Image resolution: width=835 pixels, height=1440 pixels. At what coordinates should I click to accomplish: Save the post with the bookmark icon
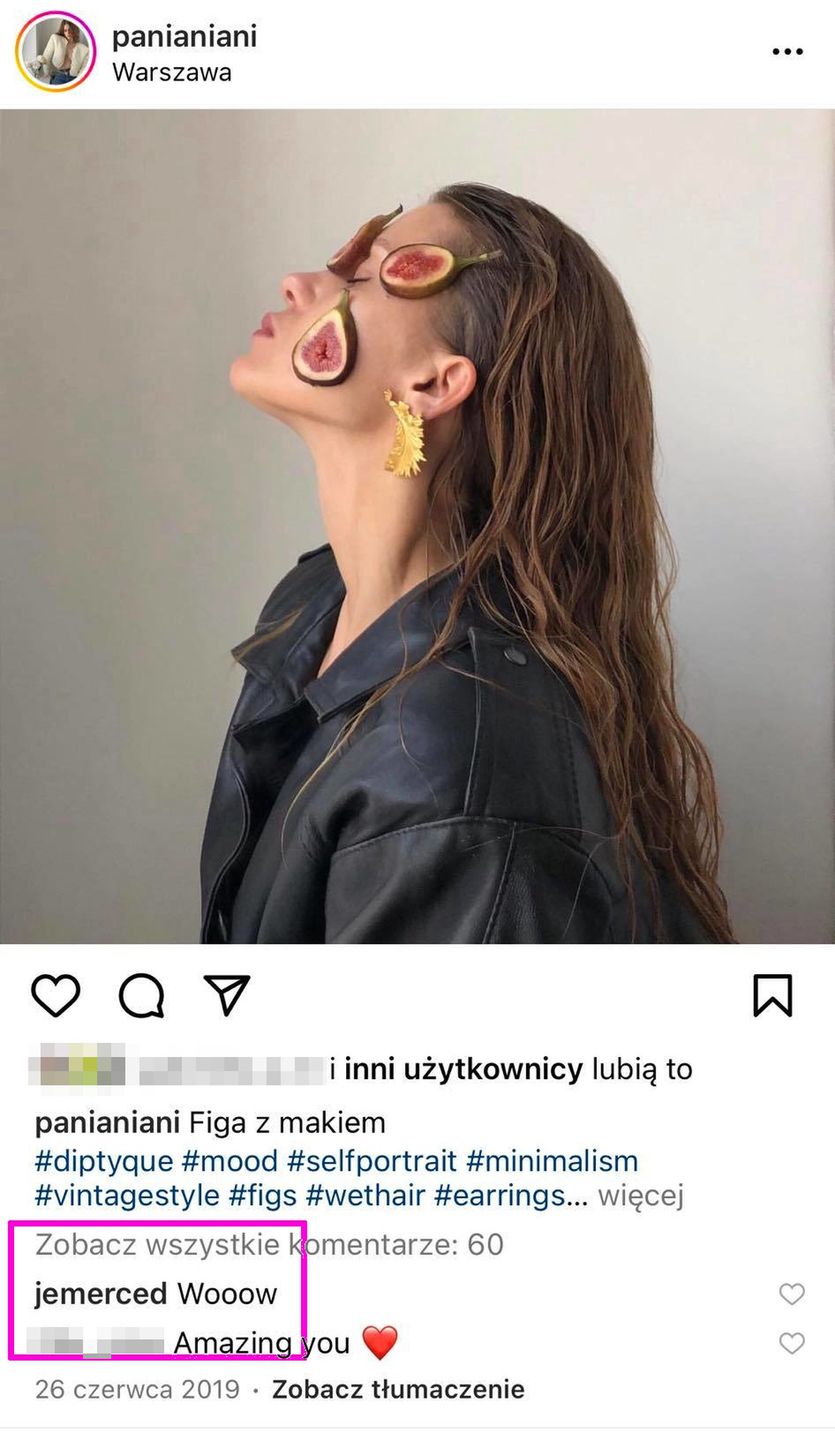pos(772,996)
